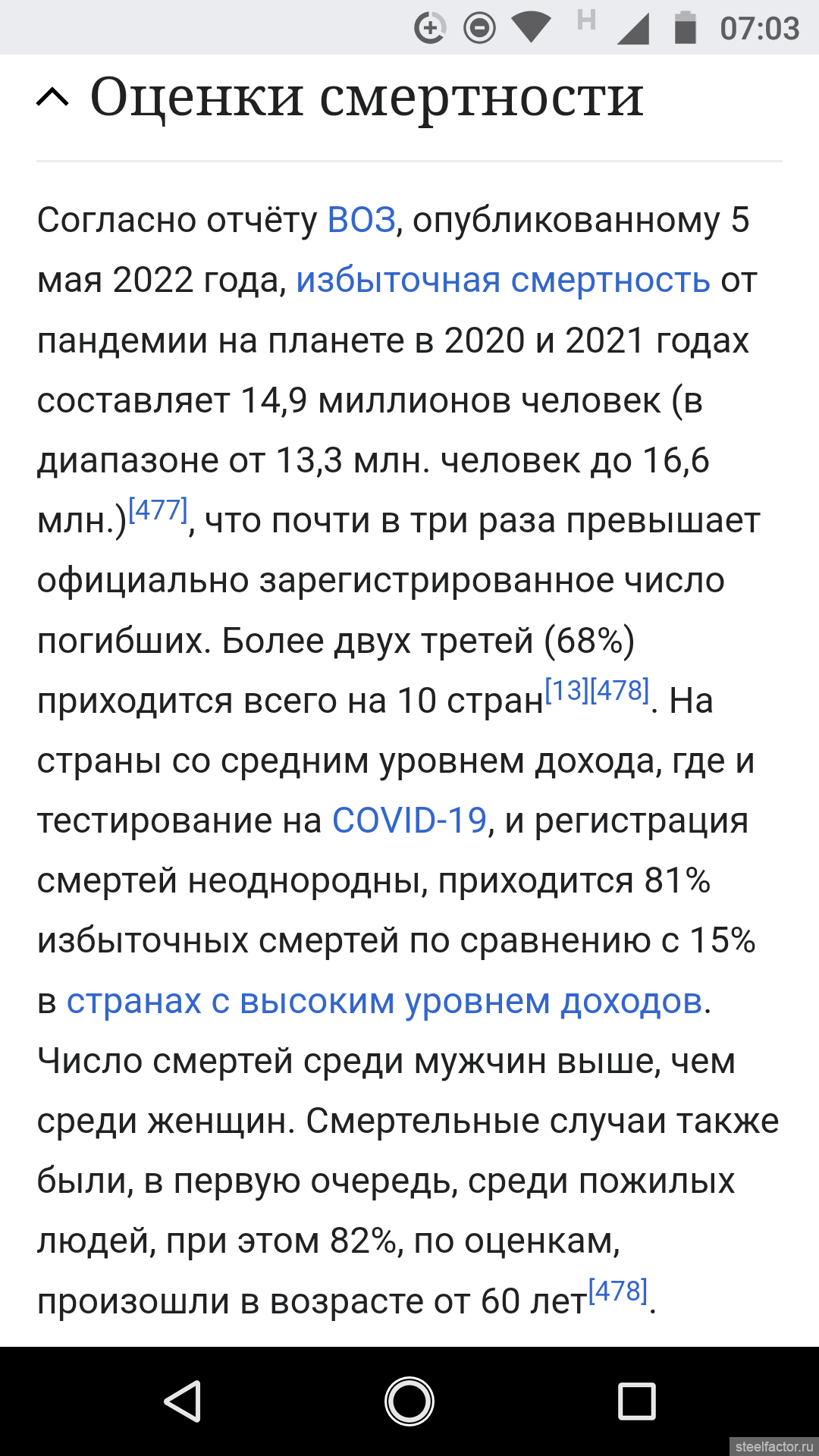Open footnote reference 13
Screen dimensions: 819x1456
(566, 690)
